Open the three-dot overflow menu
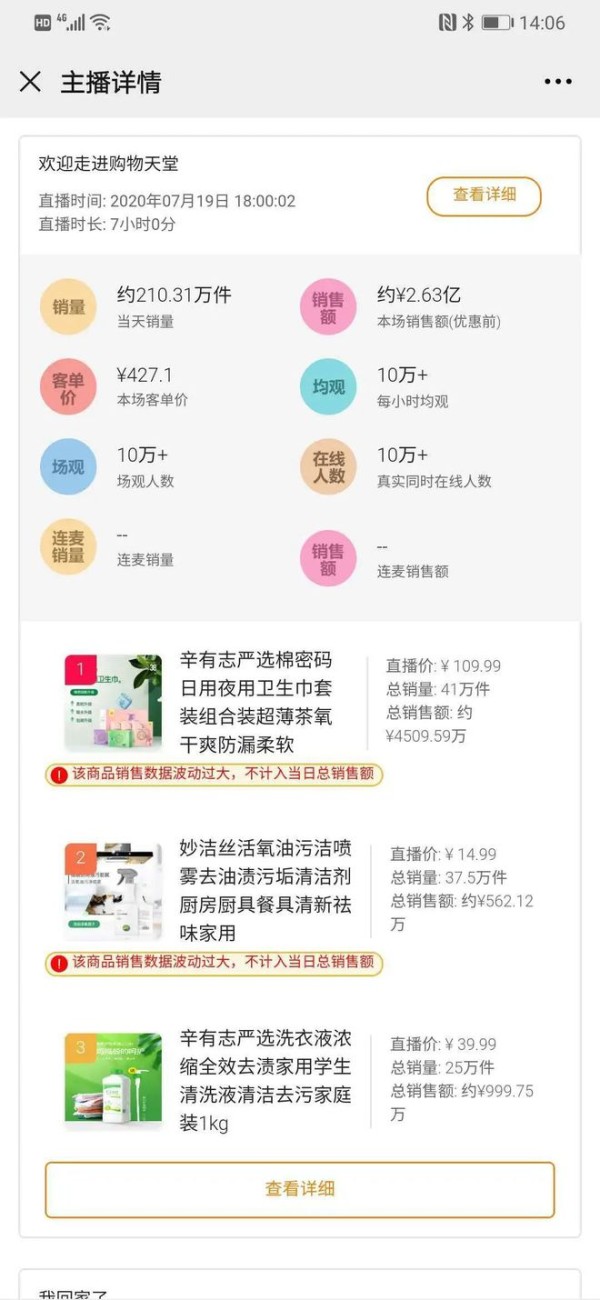Screen dimensions: 600x1300 (x=558, y=82)
